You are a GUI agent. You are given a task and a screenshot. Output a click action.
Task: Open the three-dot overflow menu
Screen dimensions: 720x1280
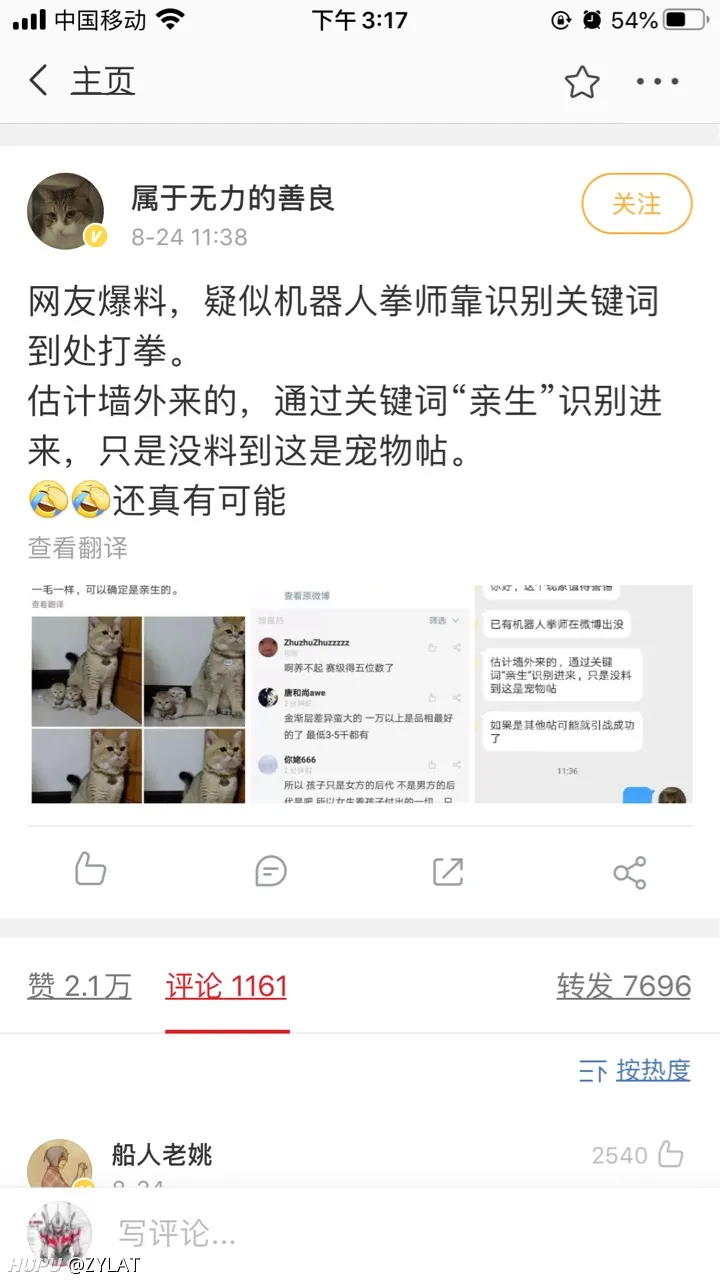[x=657, y=82]
